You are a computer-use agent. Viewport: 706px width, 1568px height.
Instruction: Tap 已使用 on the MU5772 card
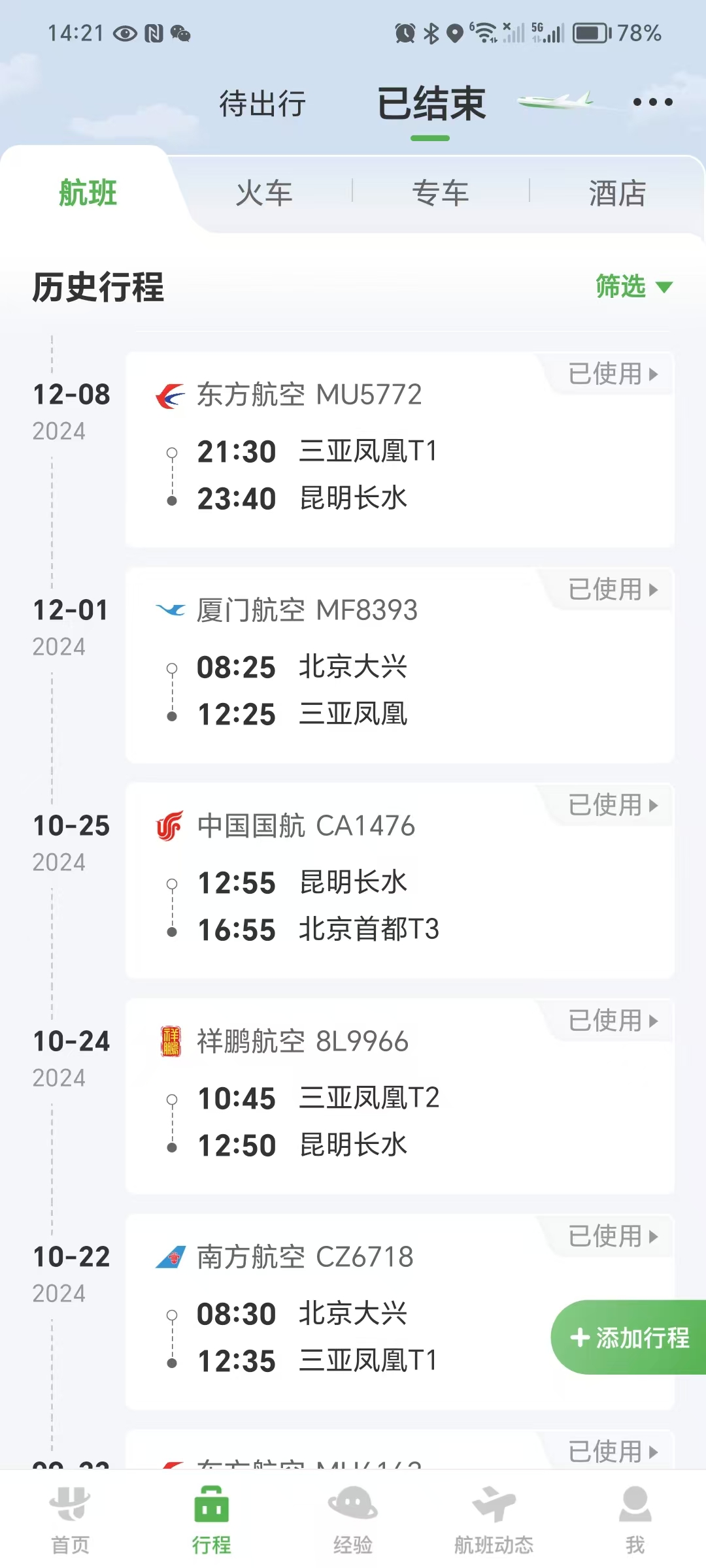[x=612, y=374]
